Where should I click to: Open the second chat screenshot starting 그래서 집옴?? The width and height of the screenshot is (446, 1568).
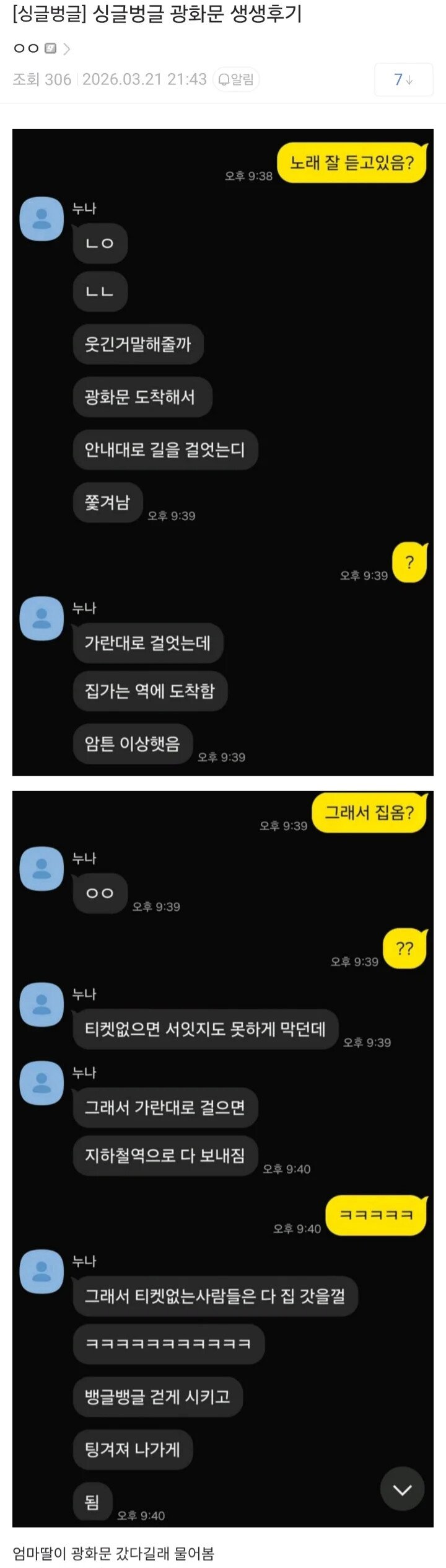(x=223, y=1158)
